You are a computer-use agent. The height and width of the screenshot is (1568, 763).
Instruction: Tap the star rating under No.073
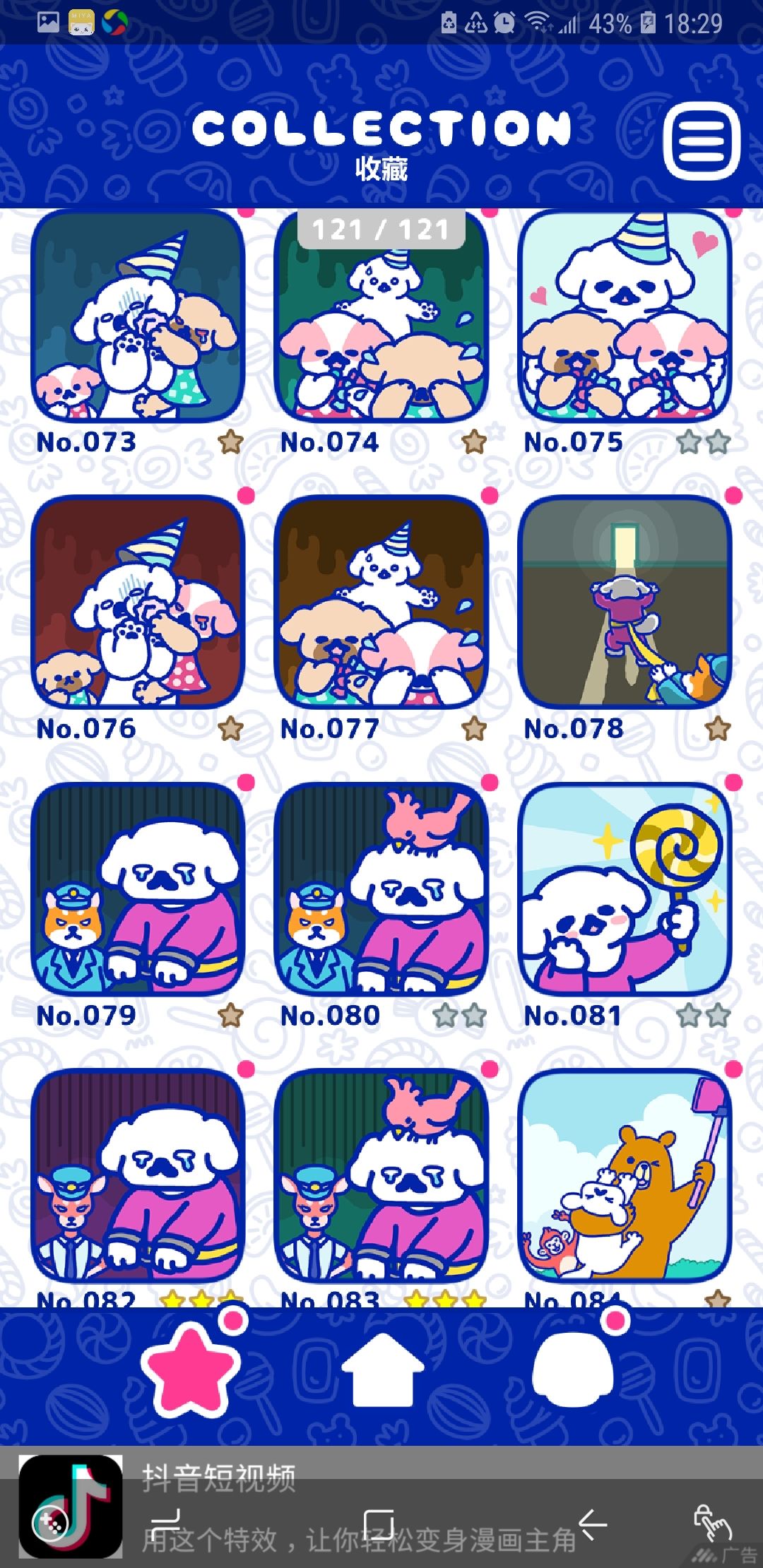[x=230, y=441]
